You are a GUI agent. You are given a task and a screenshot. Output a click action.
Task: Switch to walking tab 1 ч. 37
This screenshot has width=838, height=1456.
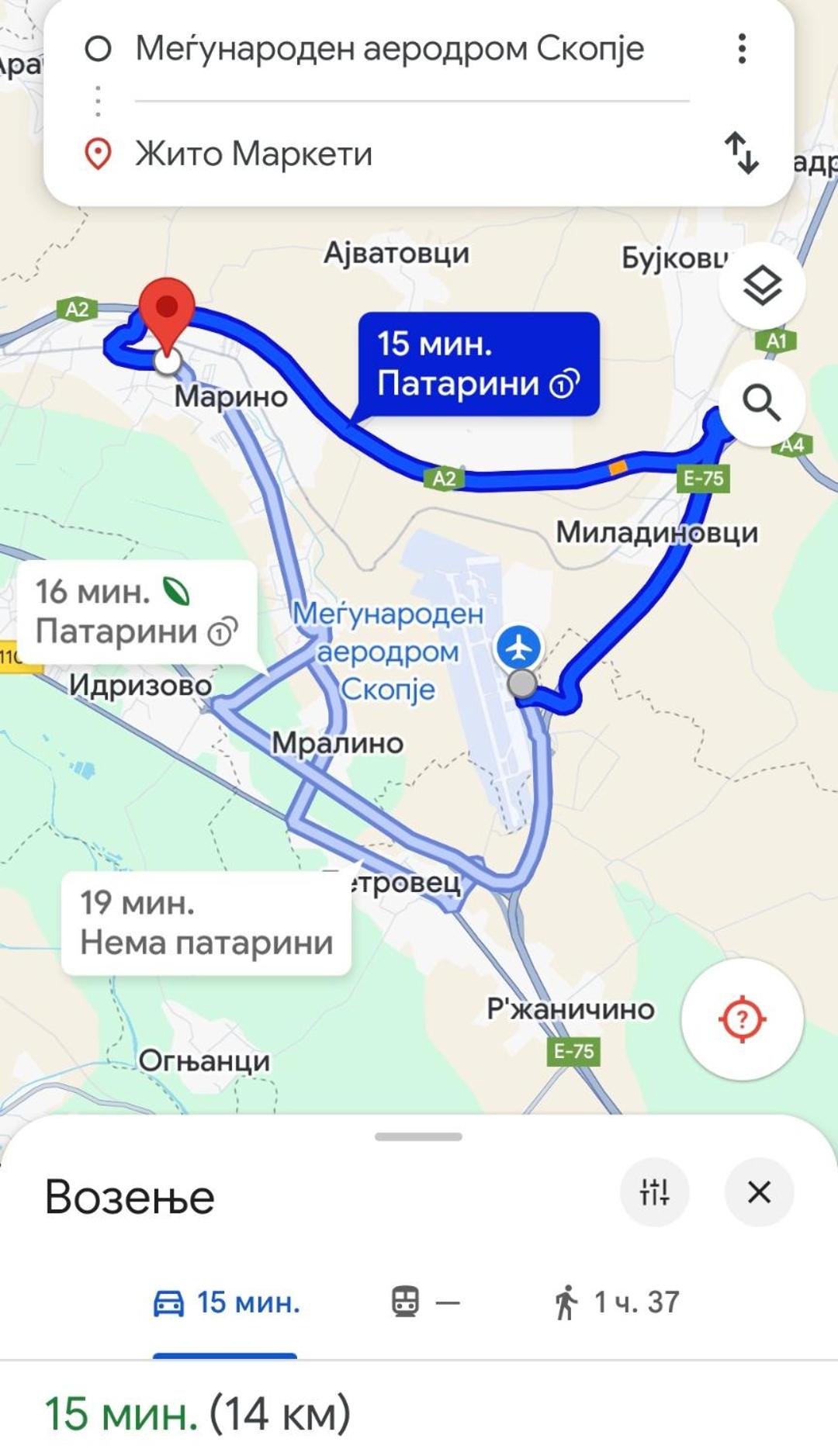click(617, 1302)
